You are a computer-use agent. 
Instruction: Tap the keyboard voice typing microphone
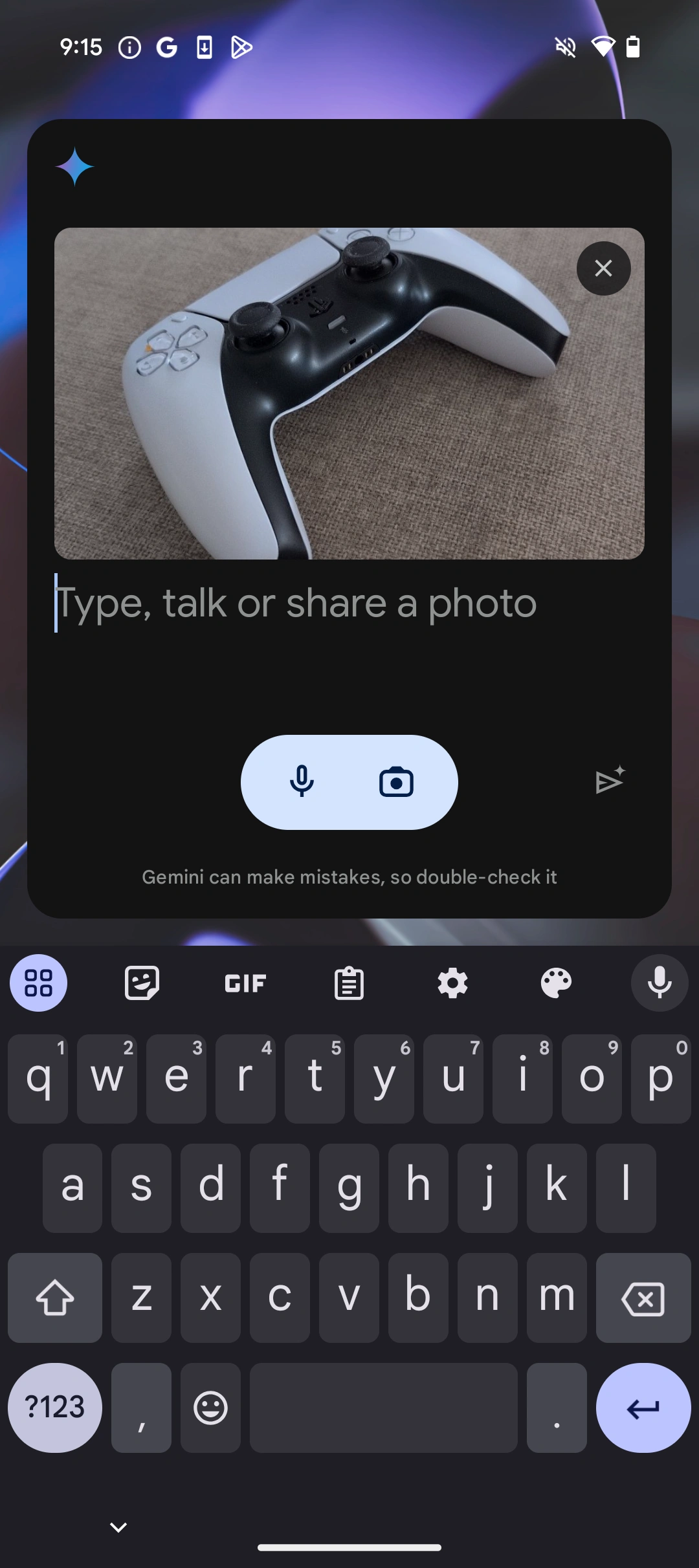coord(660,983)
